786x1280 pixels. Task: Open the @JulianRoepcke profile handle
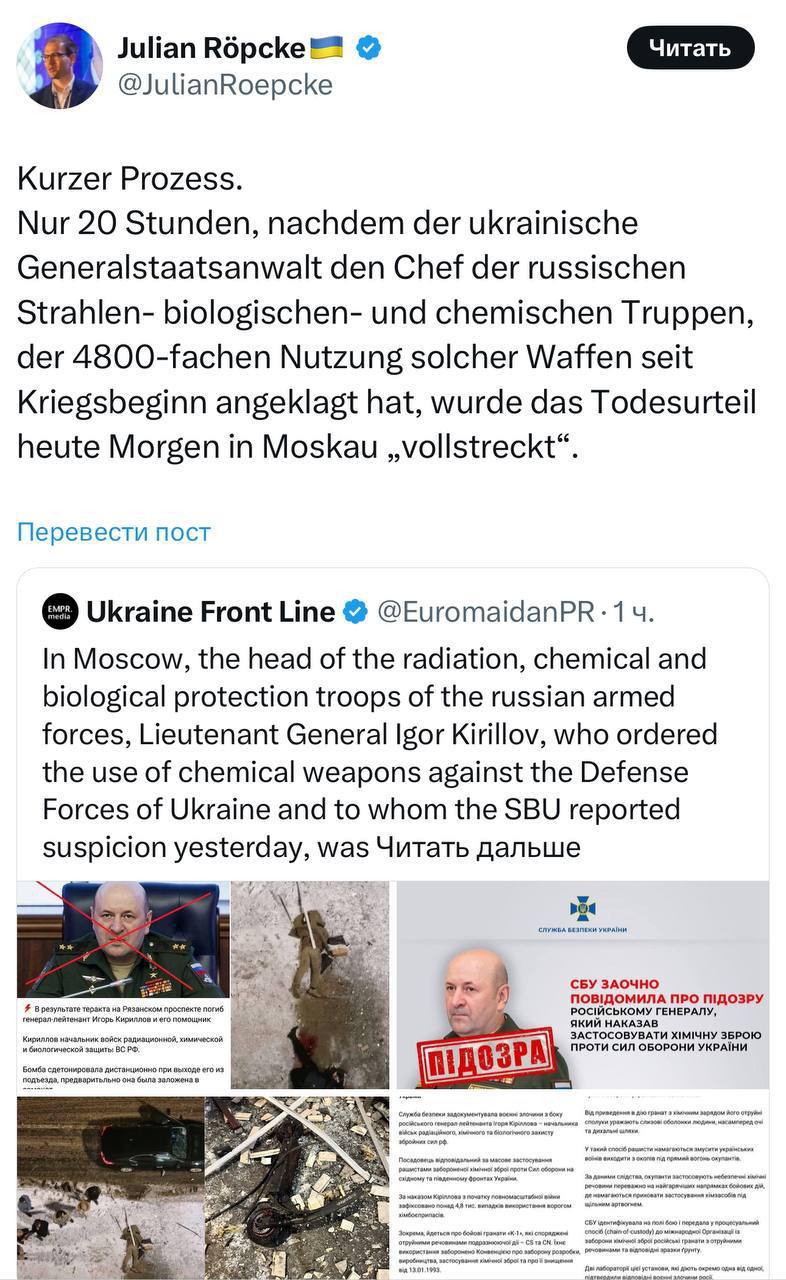pyautogui.click(x=225, y=85)
